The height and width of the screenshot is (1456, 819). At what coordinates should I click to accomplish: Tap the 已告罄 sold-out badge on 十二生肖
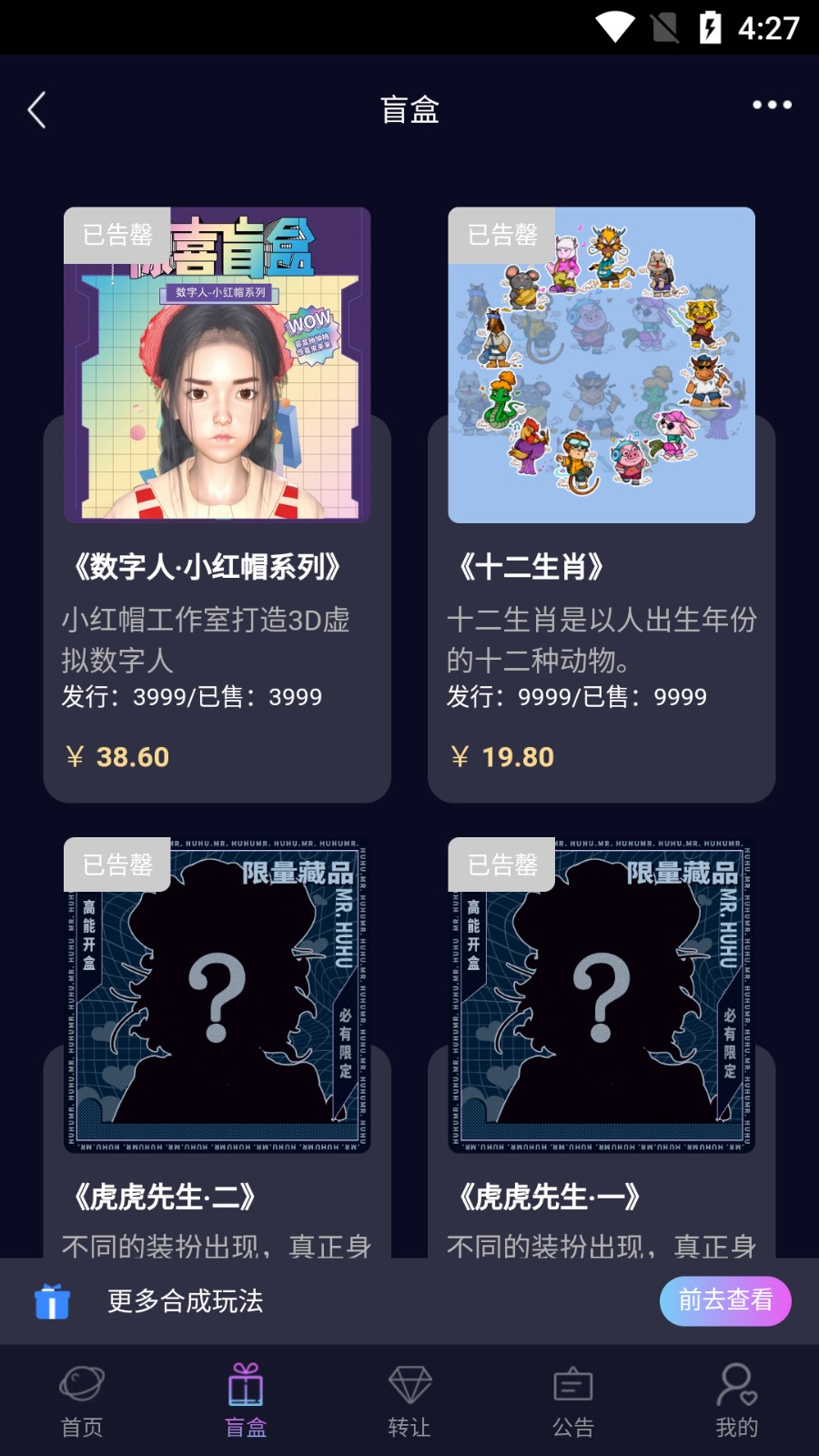click(x=500, y=235)
